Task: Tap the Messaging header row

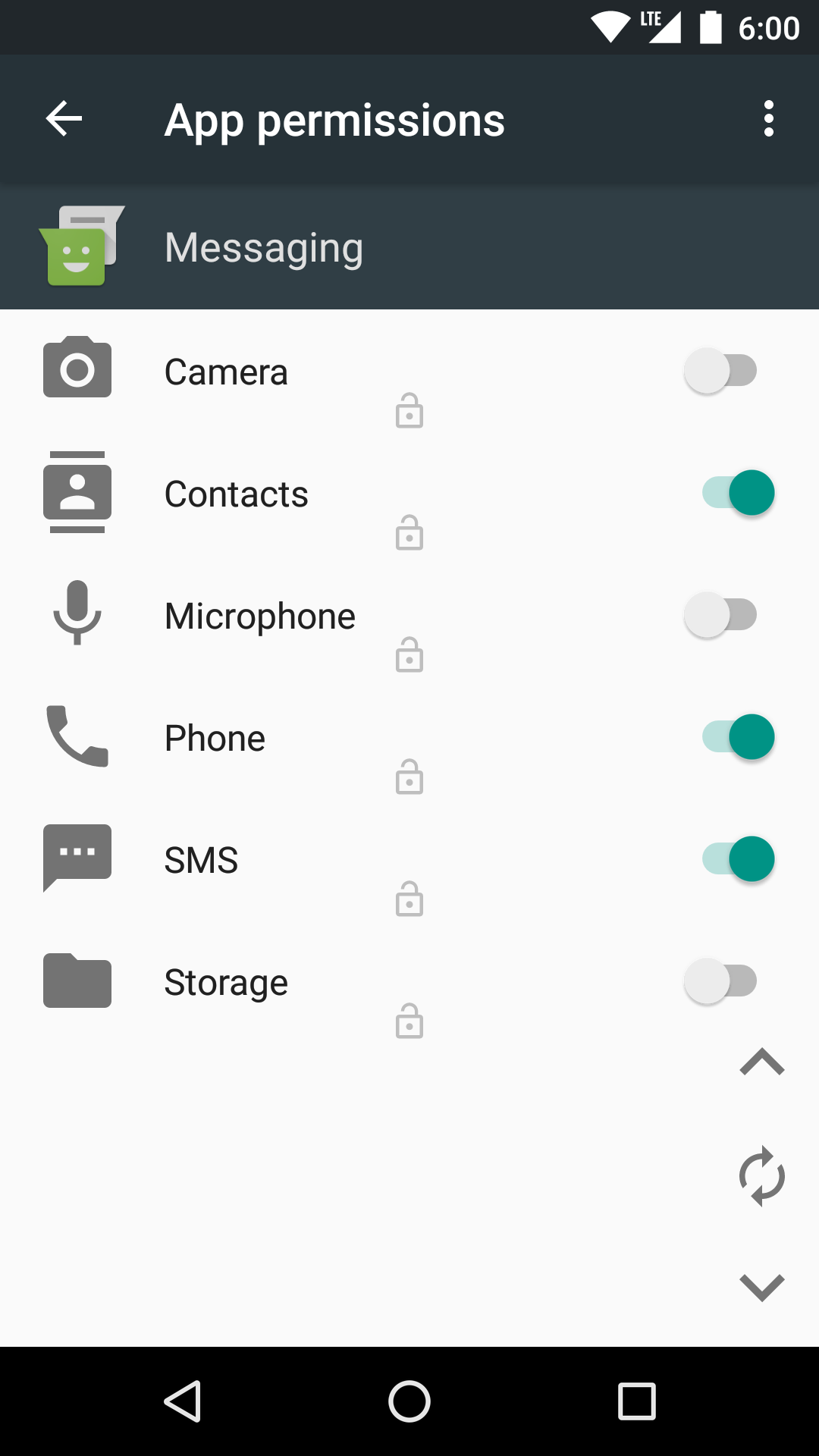Action: tap(409, 246)
